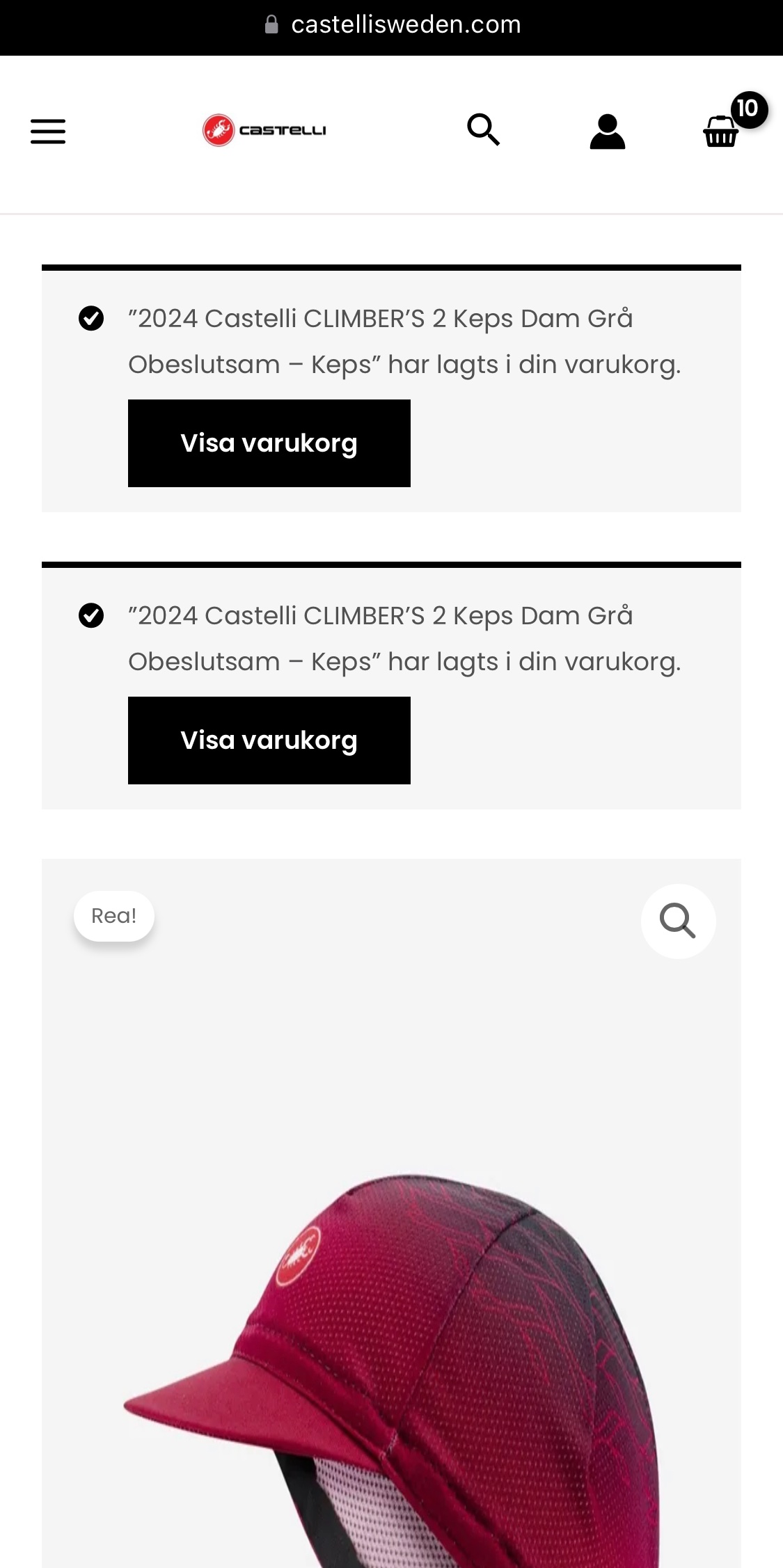Zoom the product image with the magnifier
Screen dimensions: 783x1568
pos(678,921)
